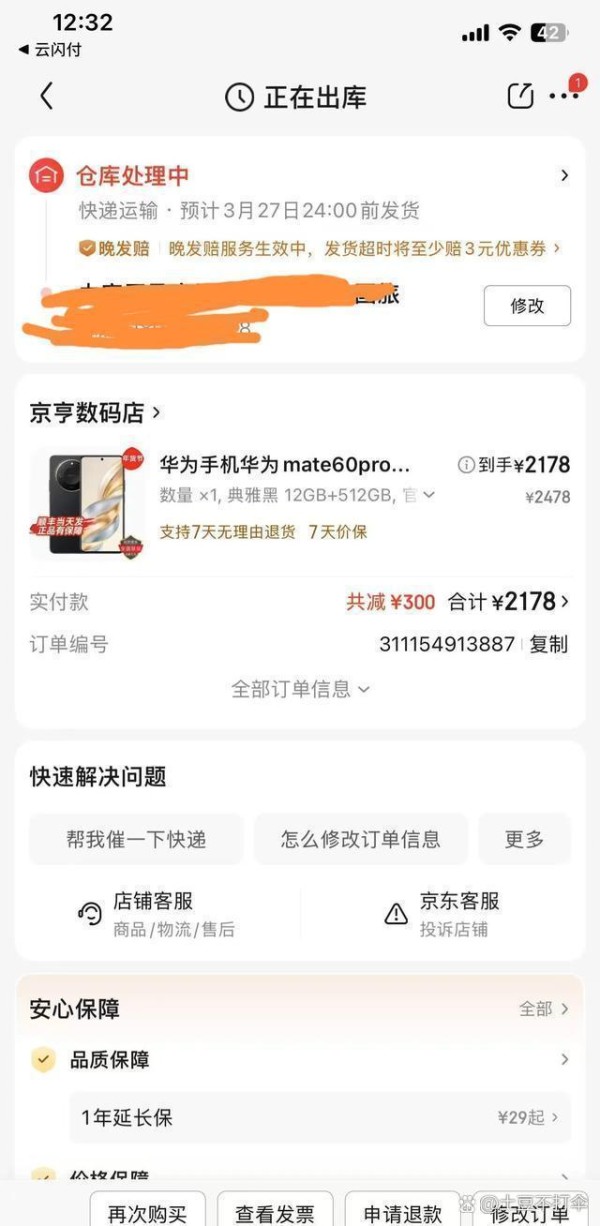View payment breakdown at 合计¥2178

[x=509, y=602]
